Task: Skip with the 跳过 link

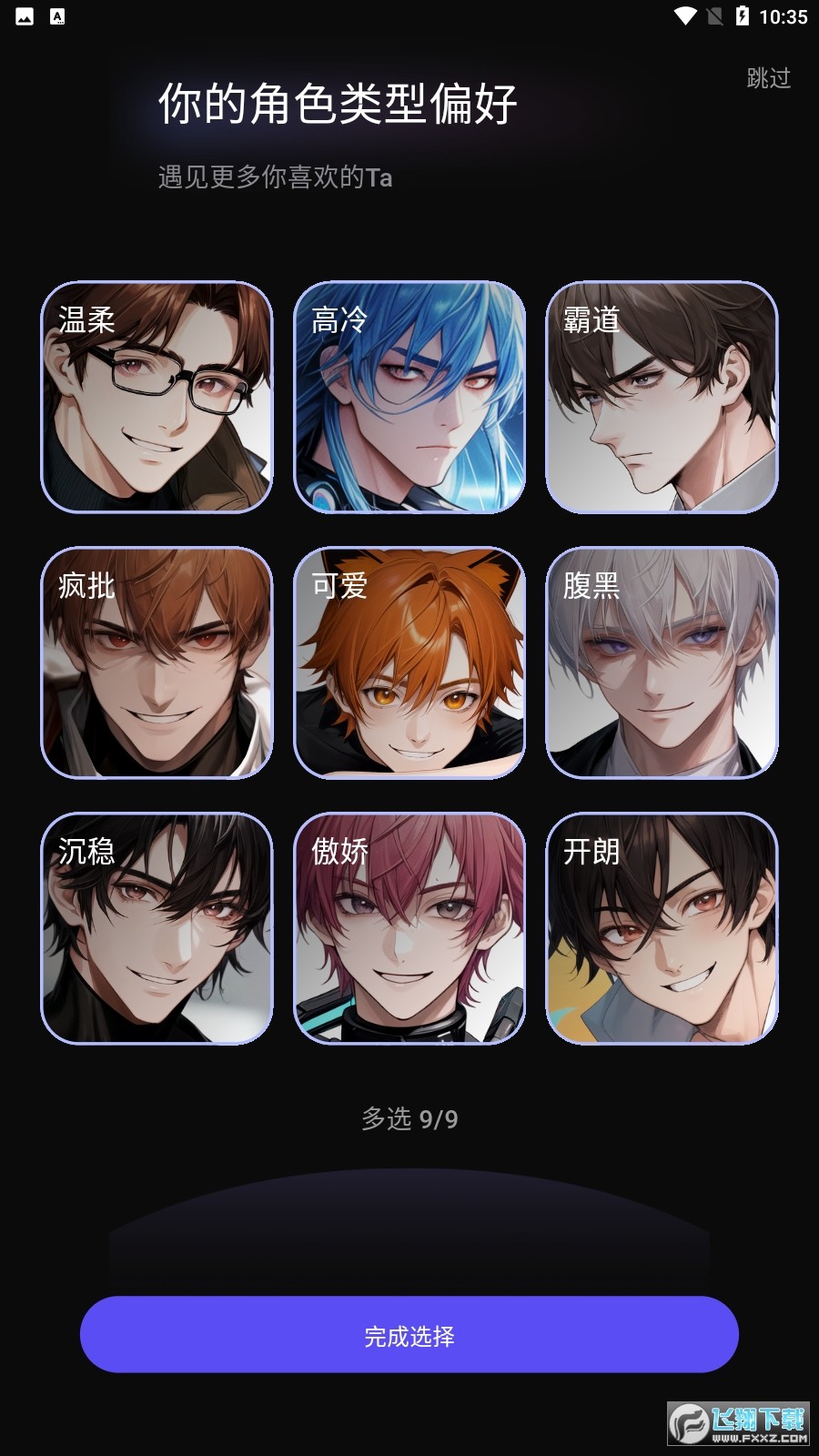Action: click(x=768, y=78)
